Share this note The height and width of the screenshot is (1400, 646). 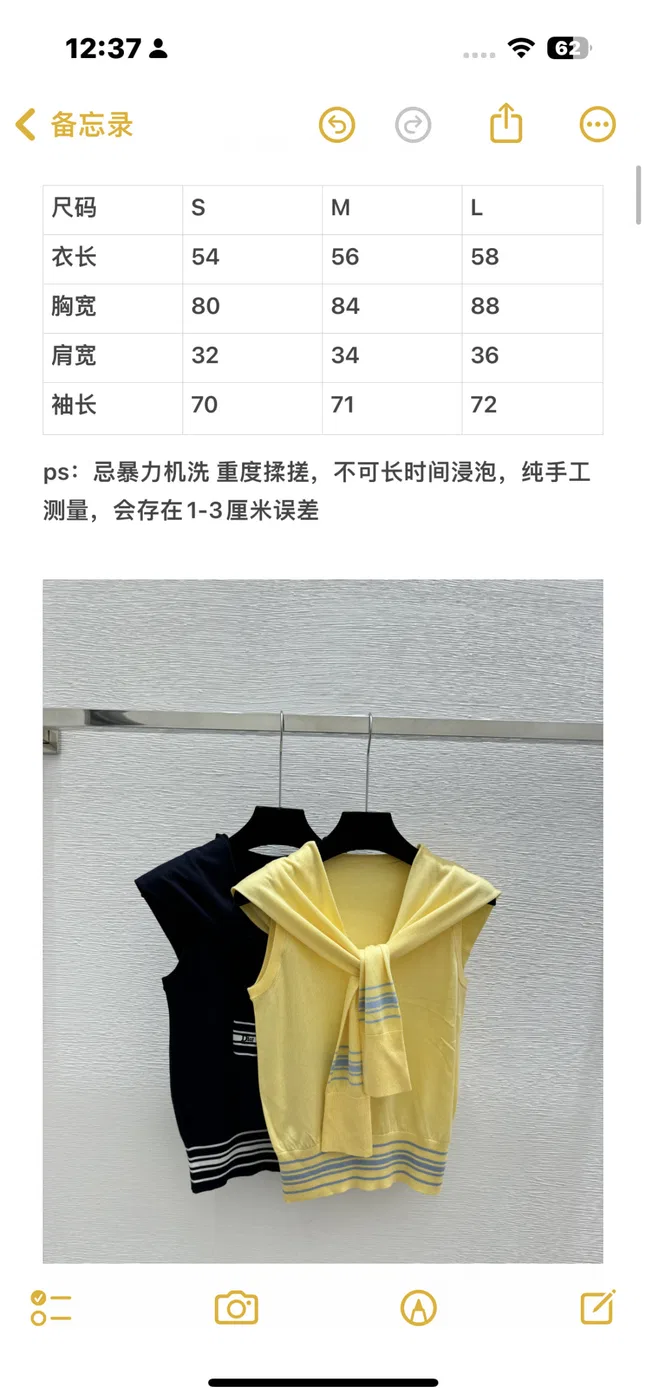tap(507, 123)
